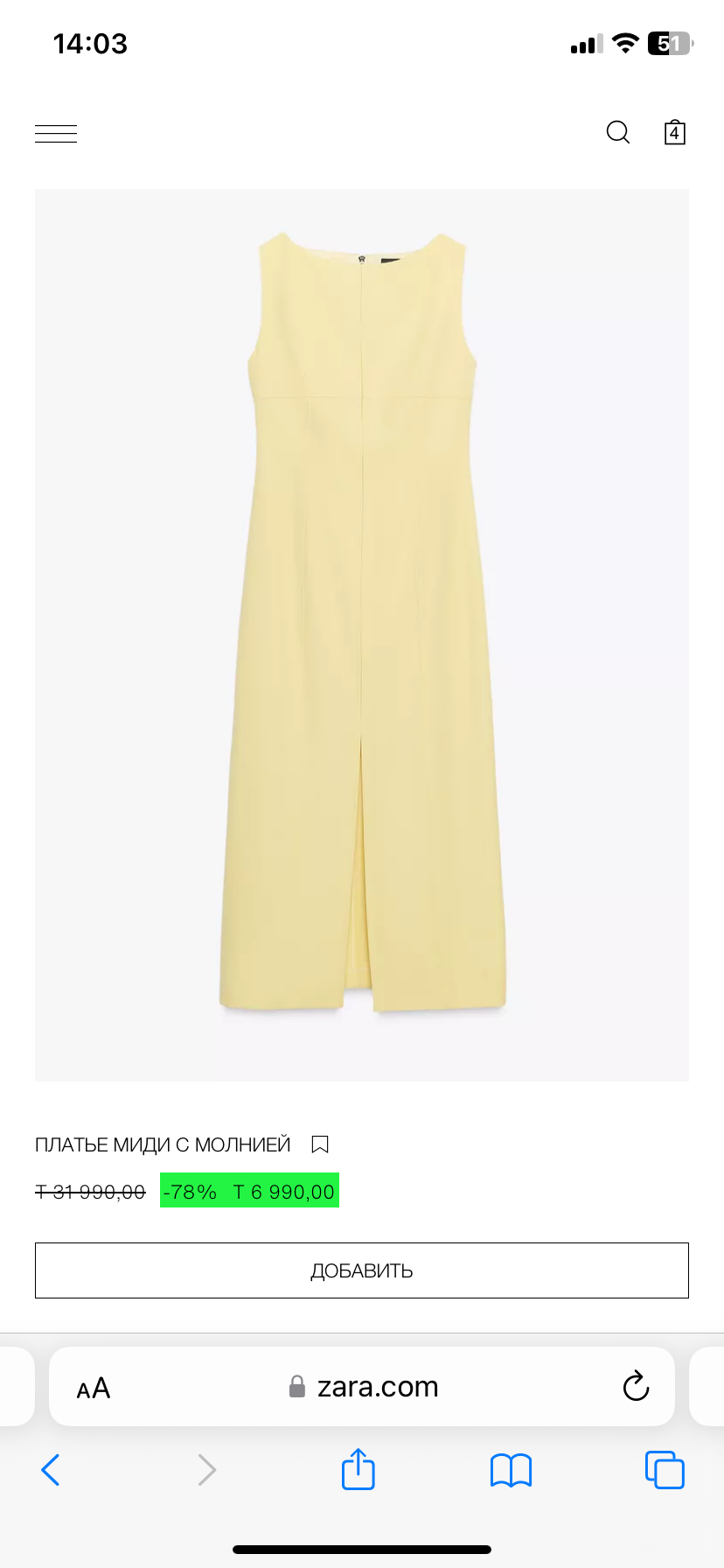Tap the ДОБАВИТЬ button
Viewport: 724px width, 1568px height.
click(362, 1270)
